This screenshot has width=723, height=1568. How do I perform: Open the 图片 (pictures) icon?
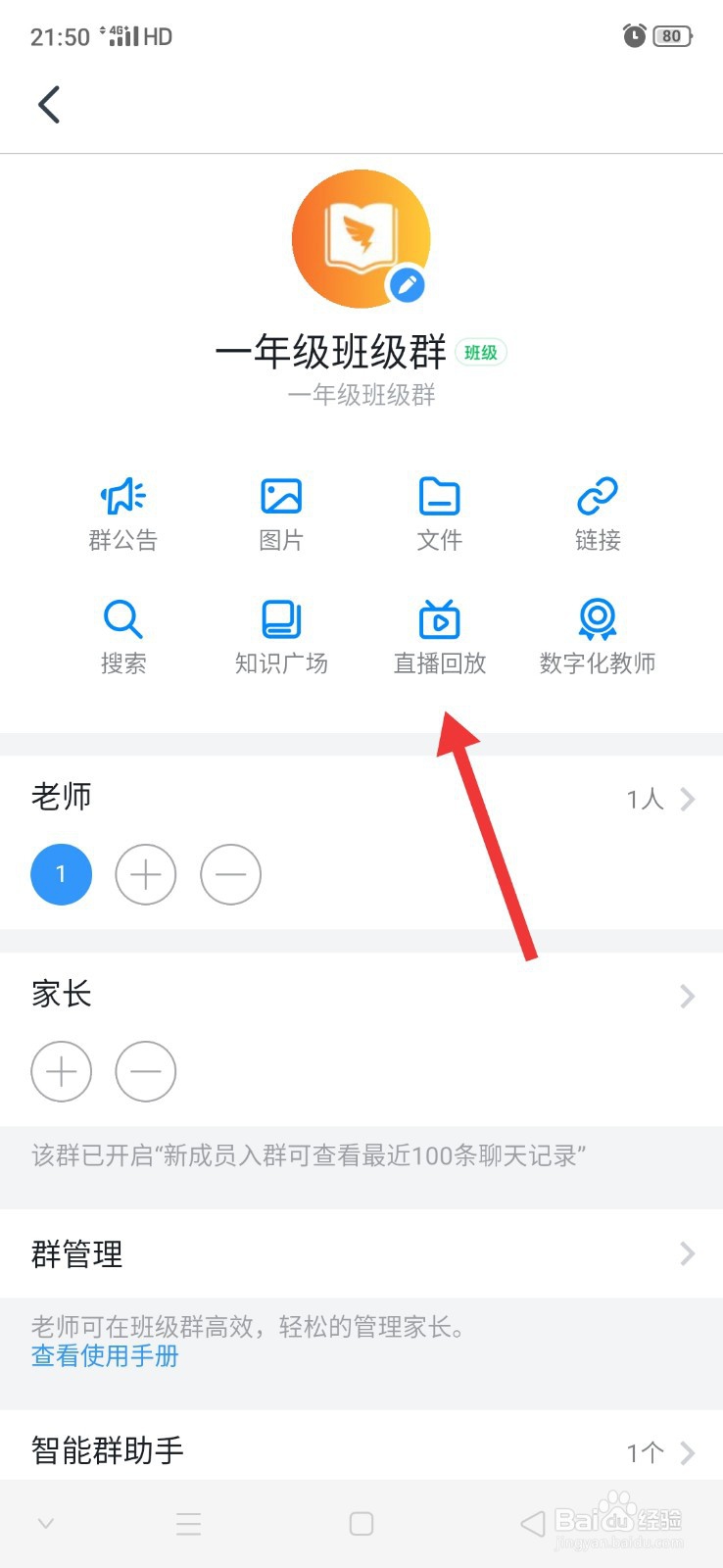pos(281,510)
